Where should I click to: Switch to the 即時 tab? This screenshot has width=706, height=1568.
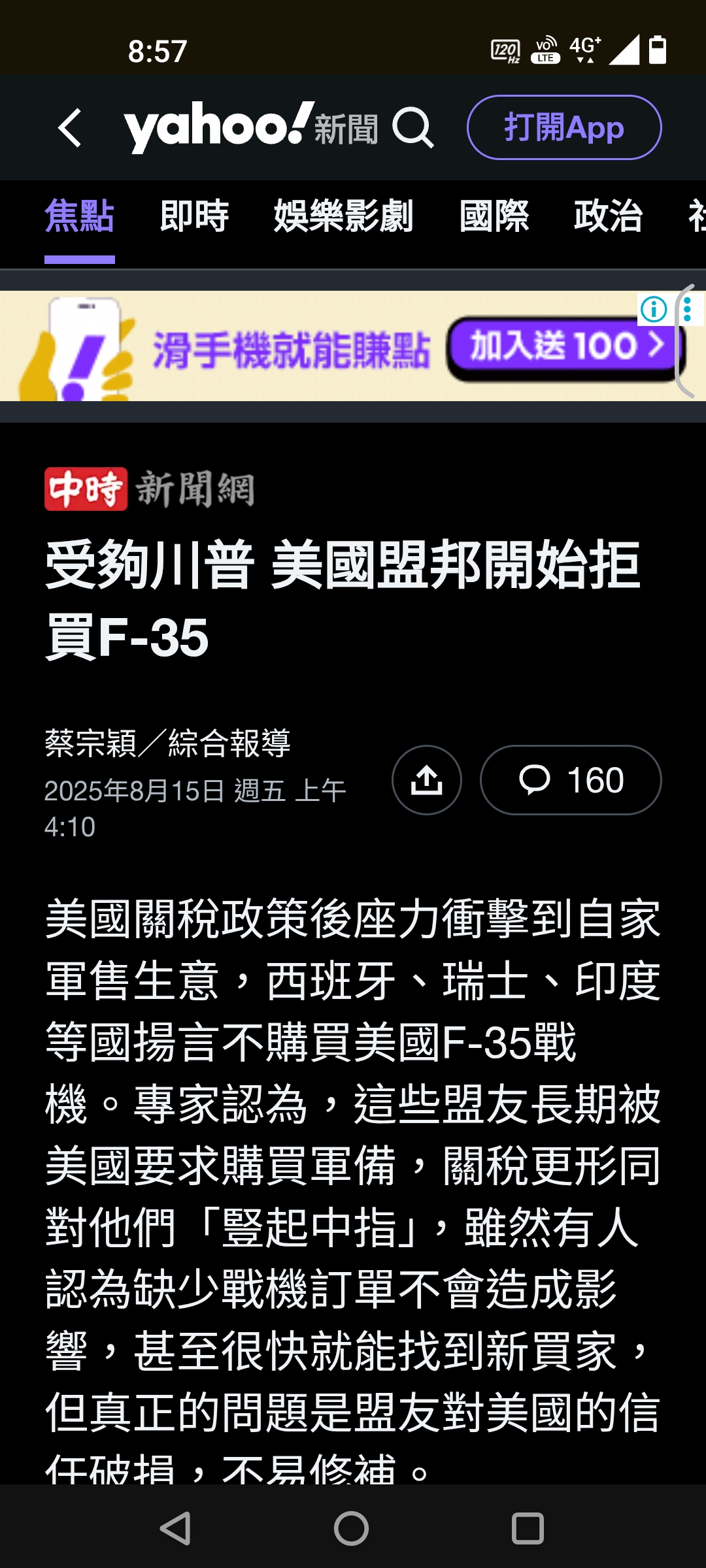(194, 216)
